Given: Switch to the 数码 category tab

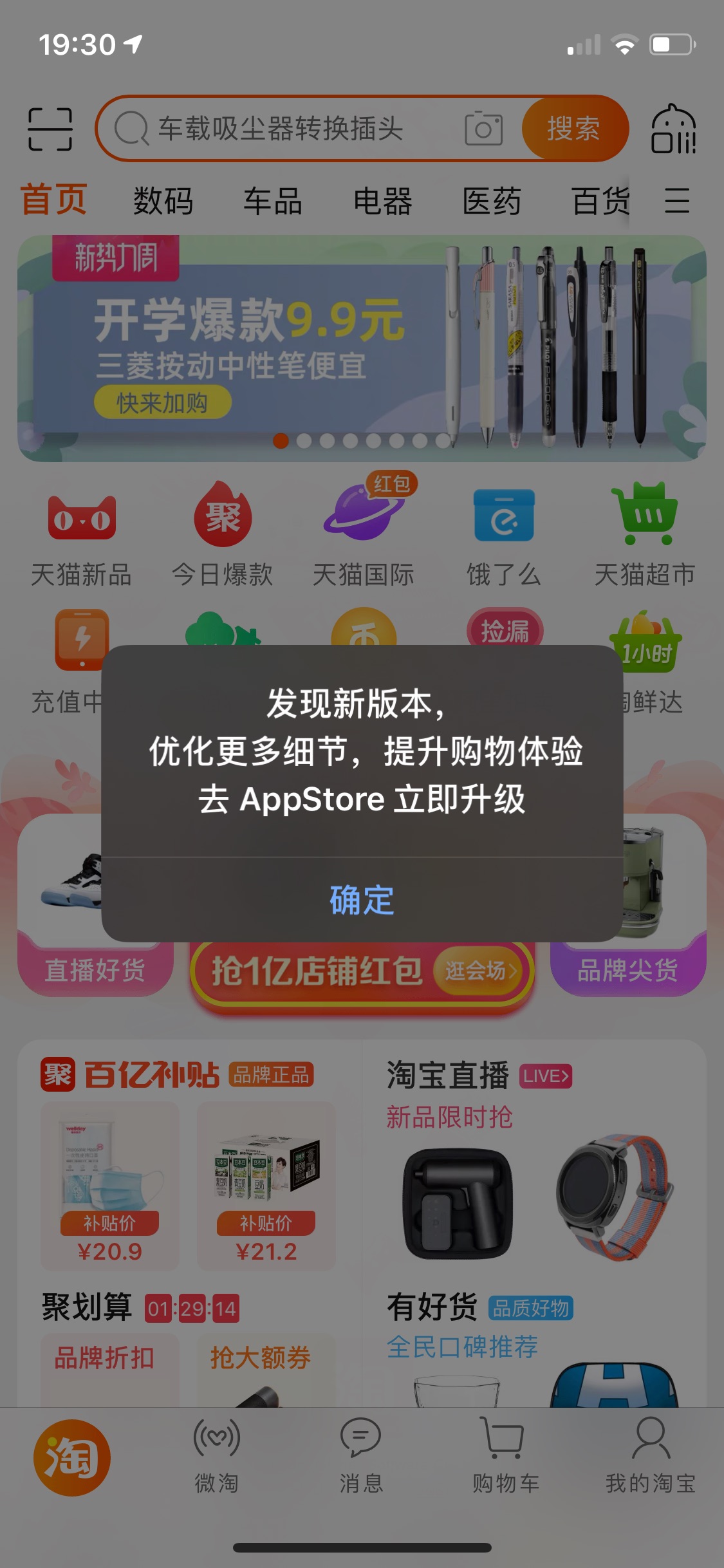Looking at the screenshot, I should point(163,201).
